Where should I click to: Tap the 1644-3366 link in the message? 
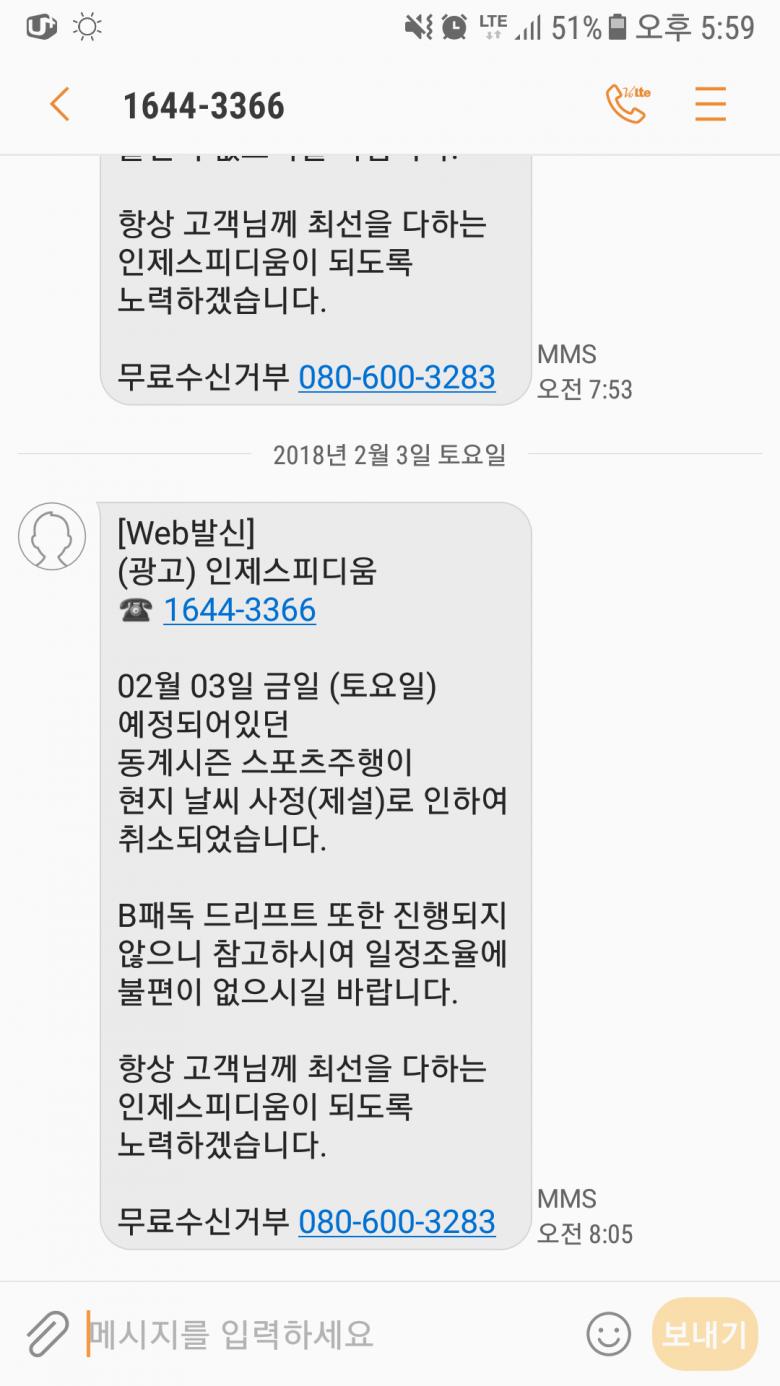click(239, 610)
